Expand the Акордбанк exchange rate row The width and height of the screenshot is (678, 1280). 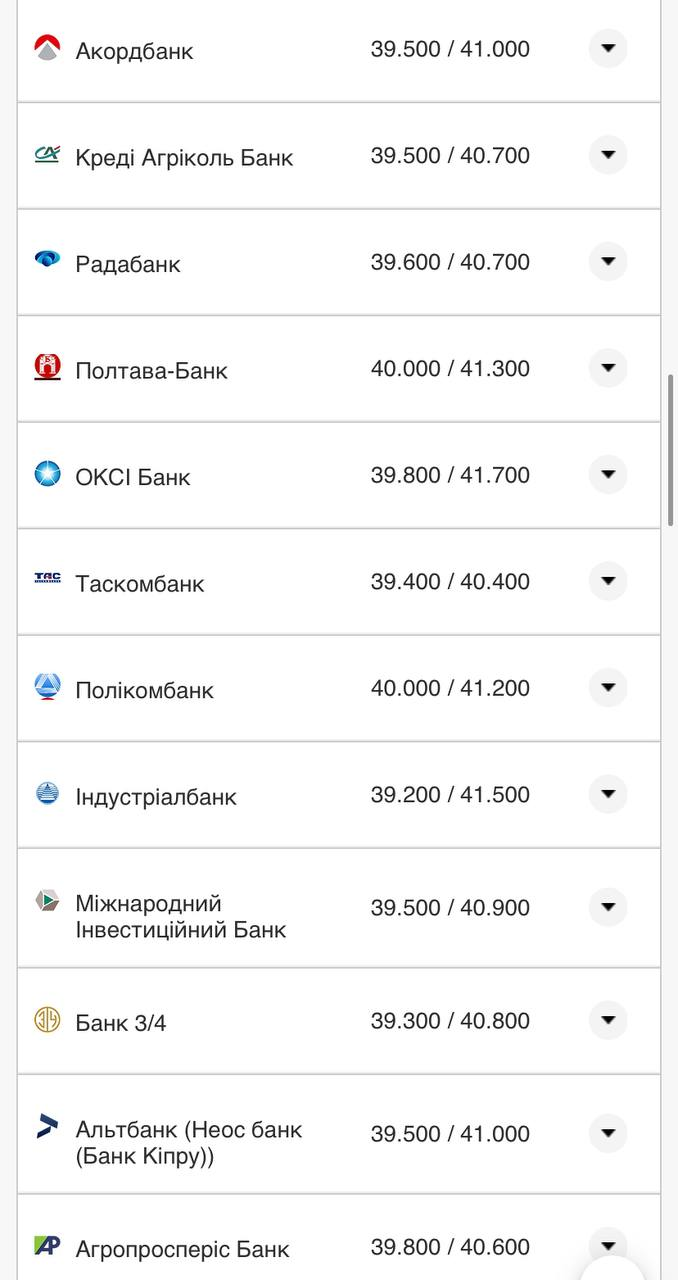pos(607,48)
